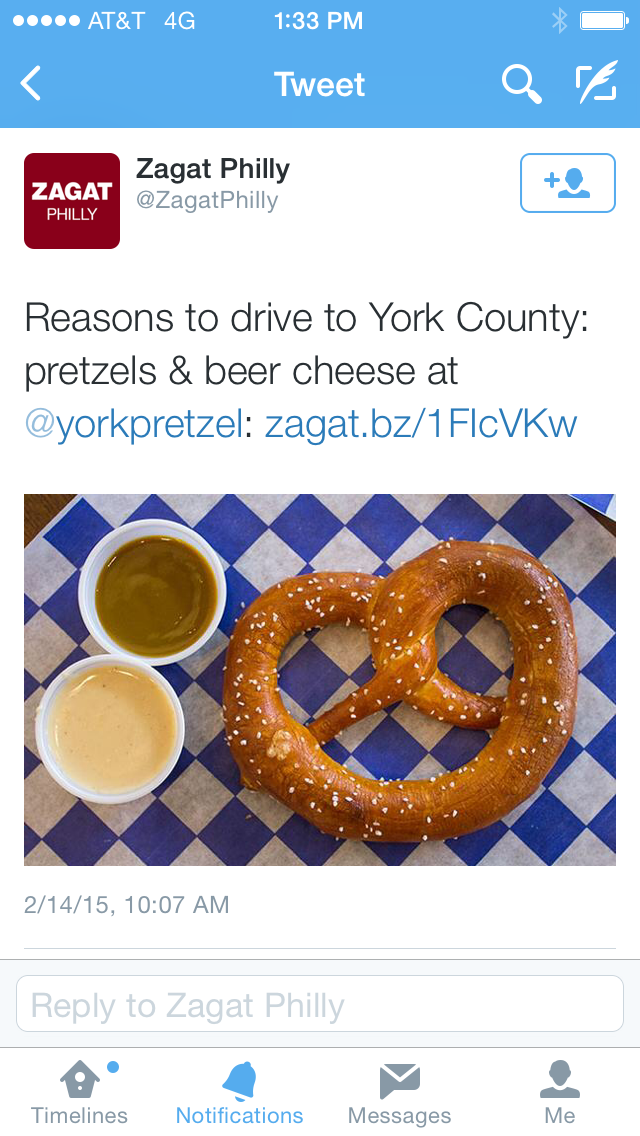Switch to the Notifications tab
The width and height of the screenshot is (640, 1136).
(240, 1092)
